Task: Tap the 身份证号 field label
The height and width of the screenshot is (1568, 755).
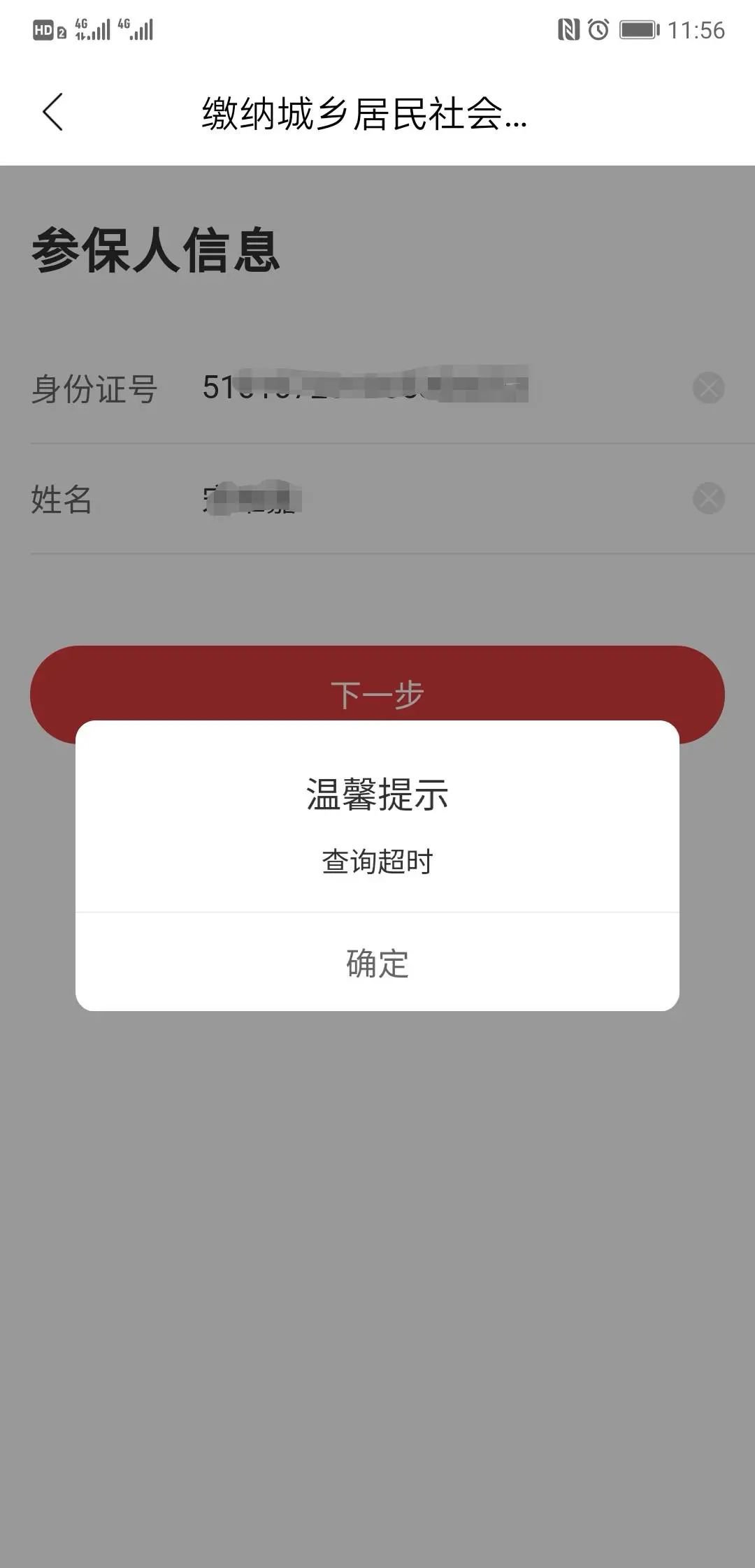Action: (95, 388)
